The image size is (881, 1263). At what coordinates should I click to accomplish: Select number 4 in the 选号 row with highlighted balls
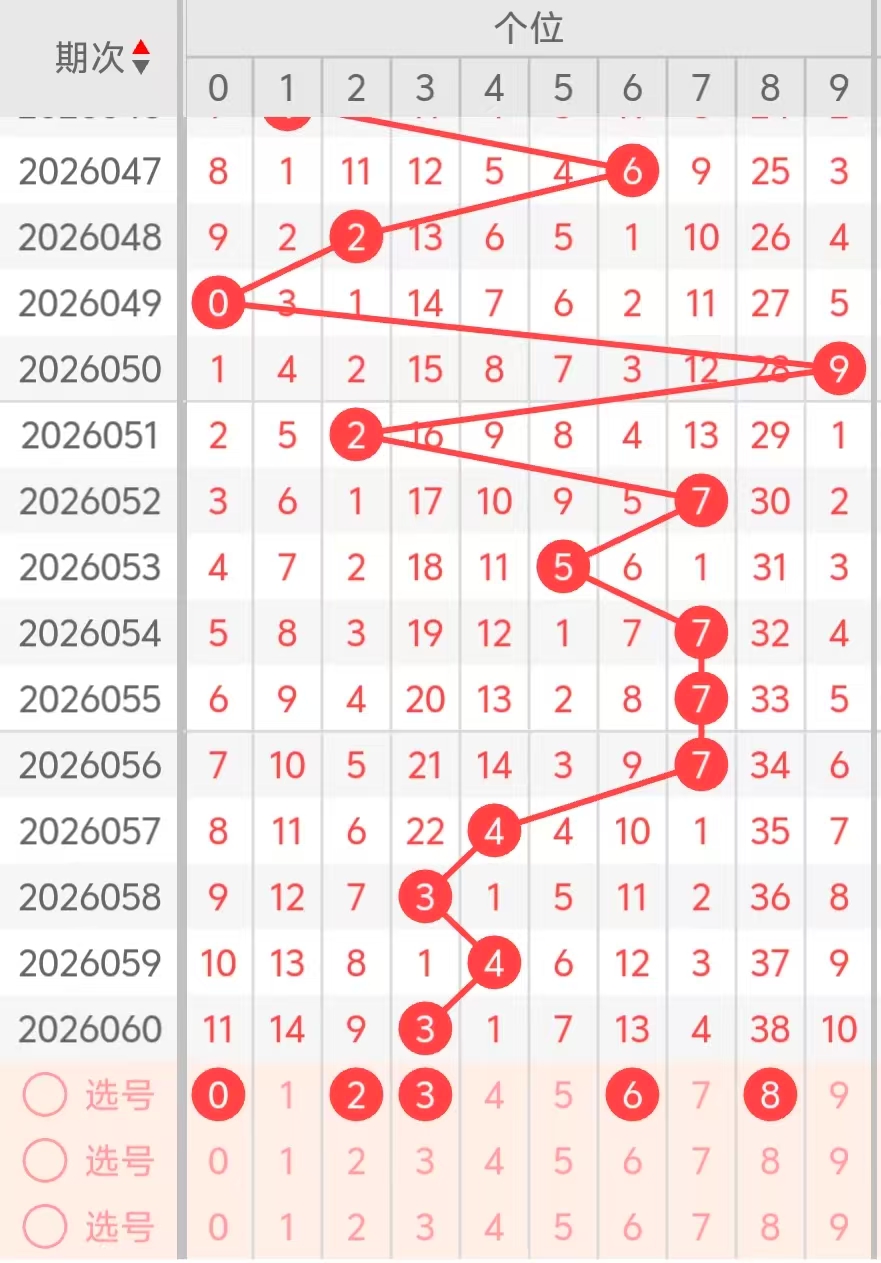494,1095
